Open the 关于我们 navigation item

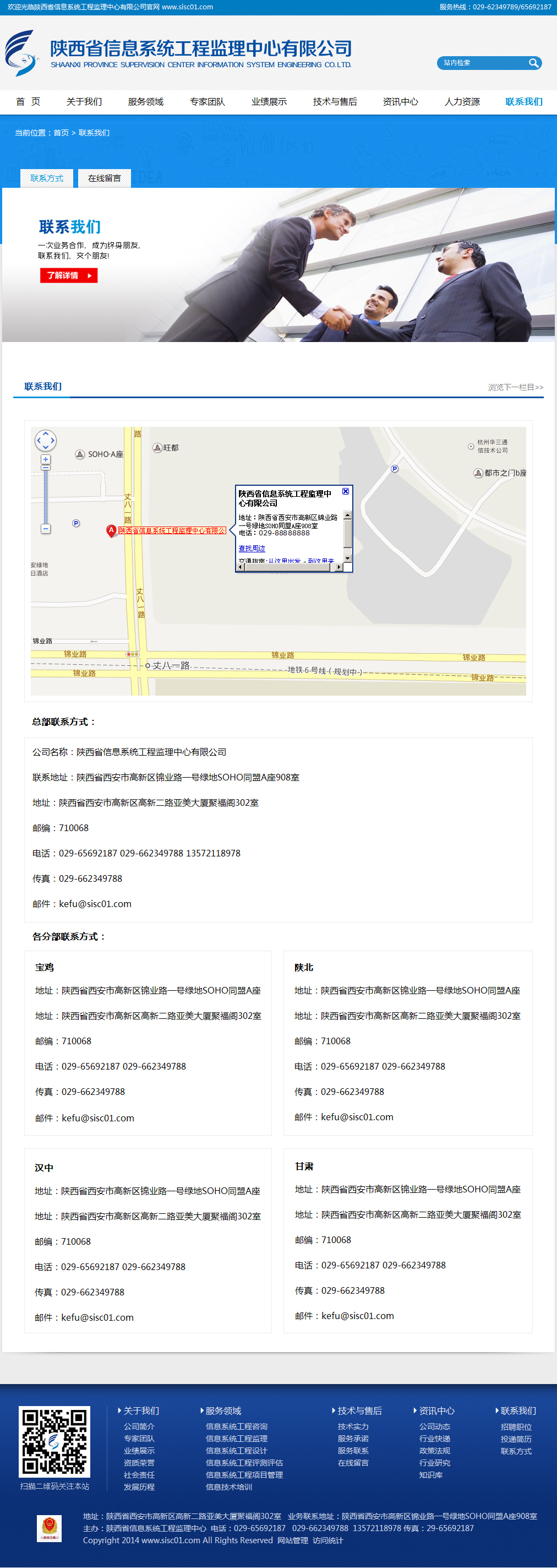pyautogui.click(x=84, y=102)
